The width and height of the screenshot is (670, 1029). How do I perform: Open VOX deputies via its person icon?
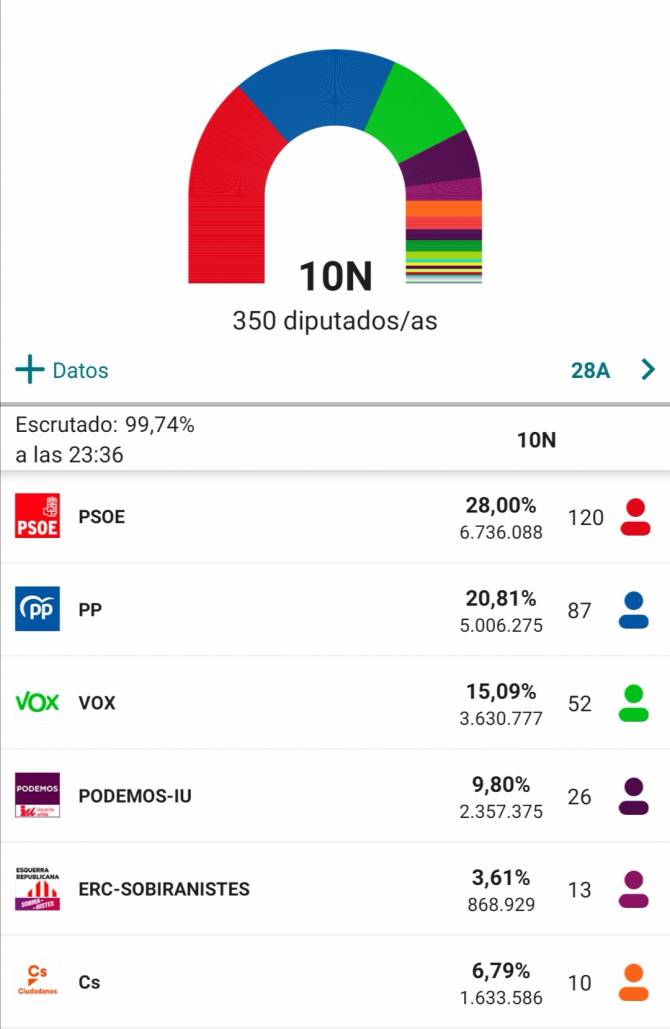634,703
